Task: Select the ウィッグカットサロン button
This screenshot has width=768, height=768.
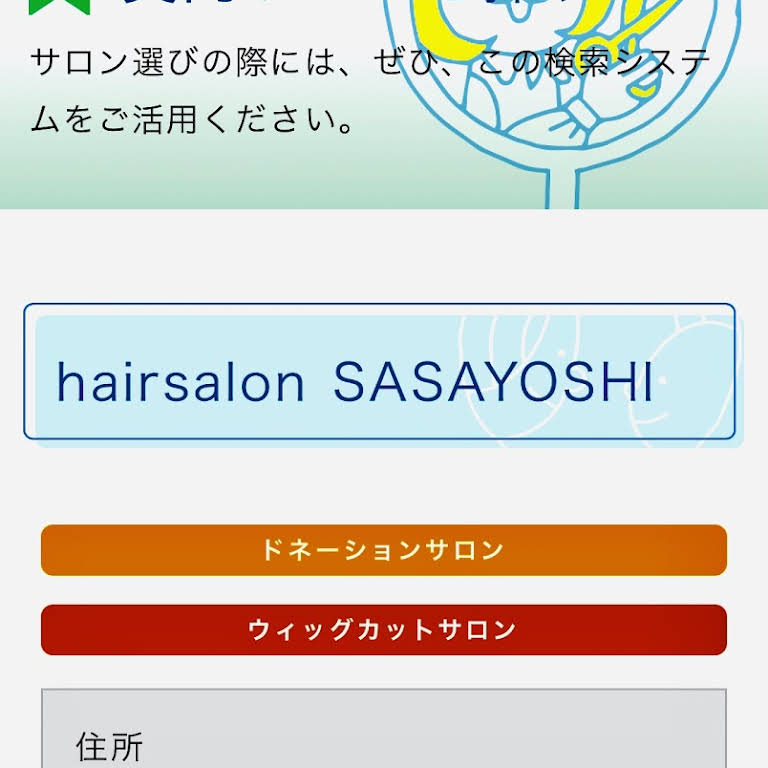Action: point(383,630)
